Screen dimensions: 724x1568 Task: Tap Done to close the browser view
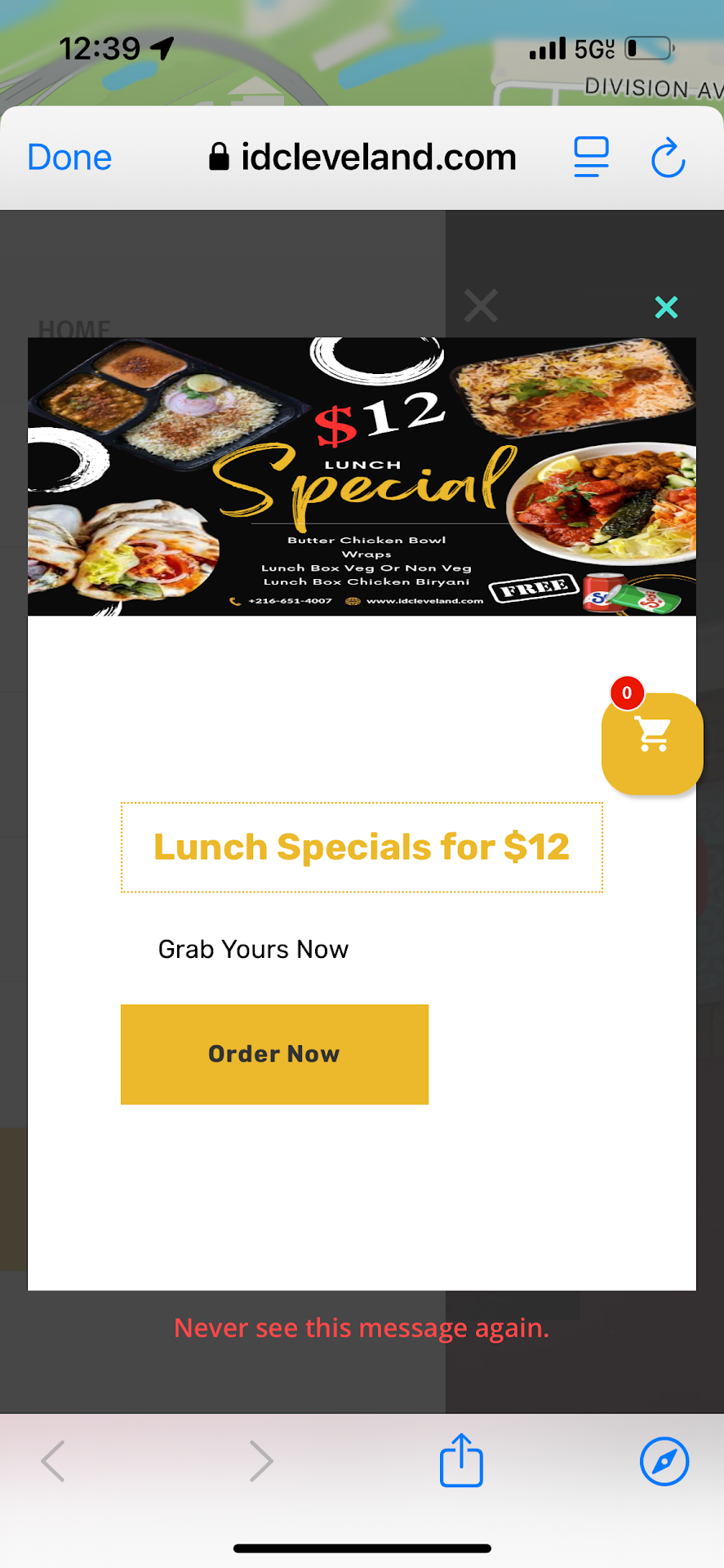(69, 158)
